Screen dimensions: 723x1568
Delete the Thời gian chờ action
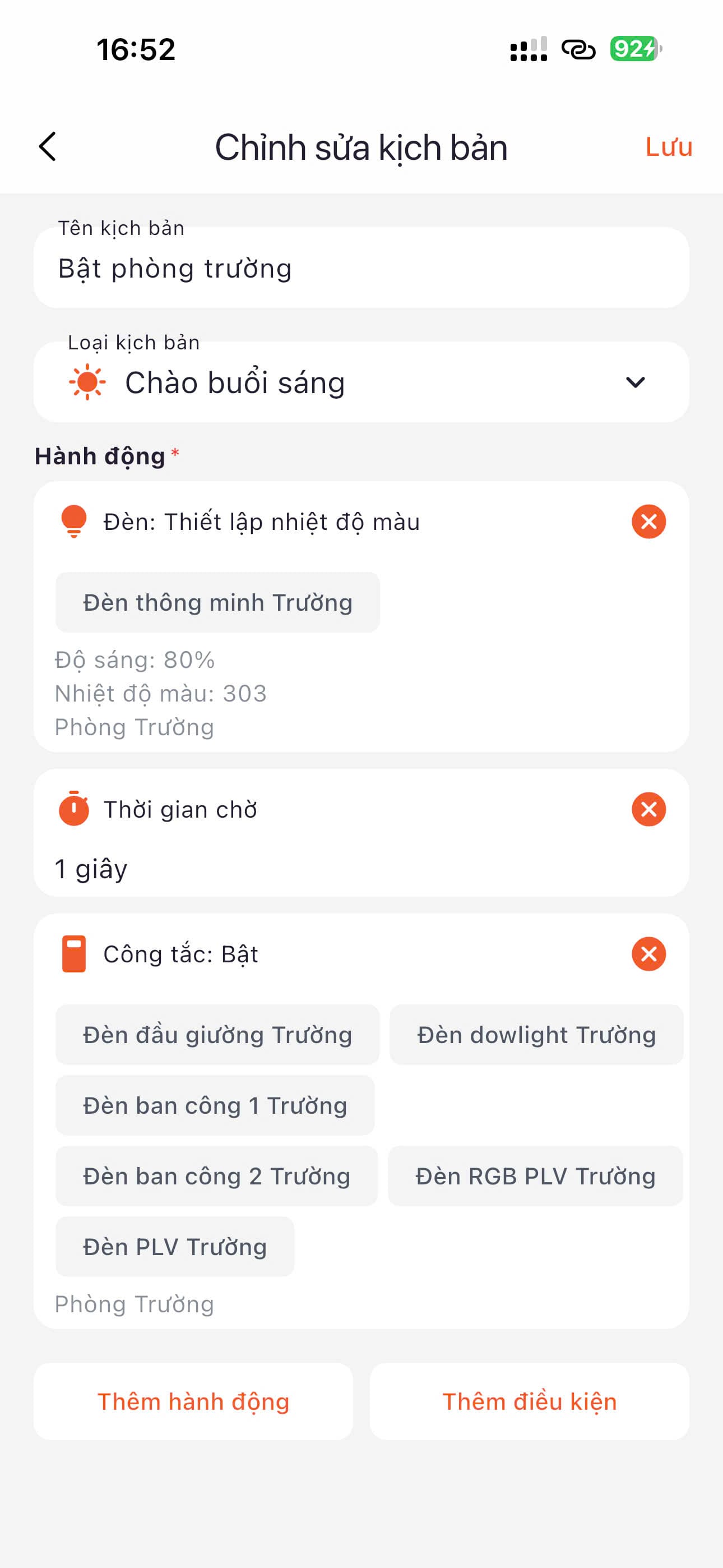[648, 809]
